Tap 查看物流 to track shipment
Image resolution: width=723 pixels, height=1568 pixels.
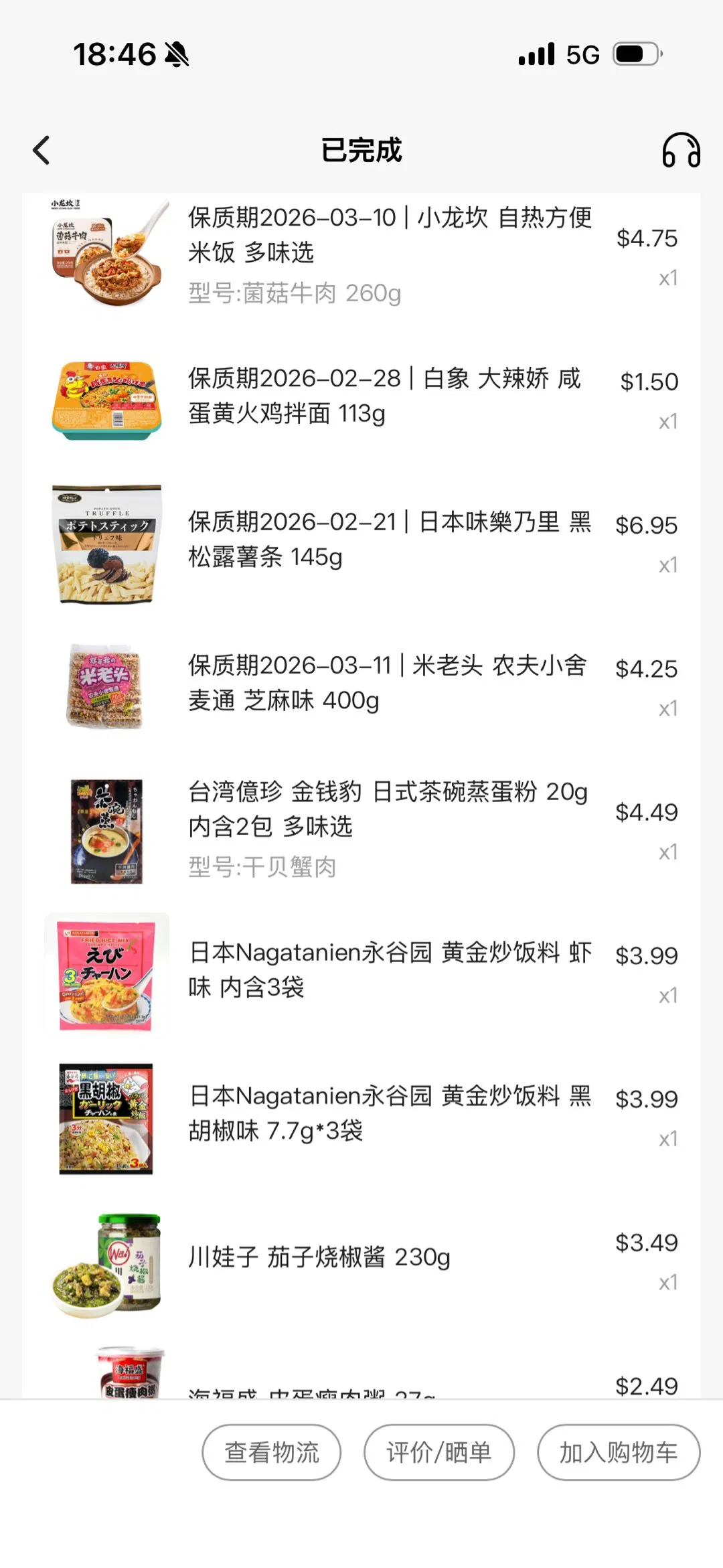click(271, 1452)
